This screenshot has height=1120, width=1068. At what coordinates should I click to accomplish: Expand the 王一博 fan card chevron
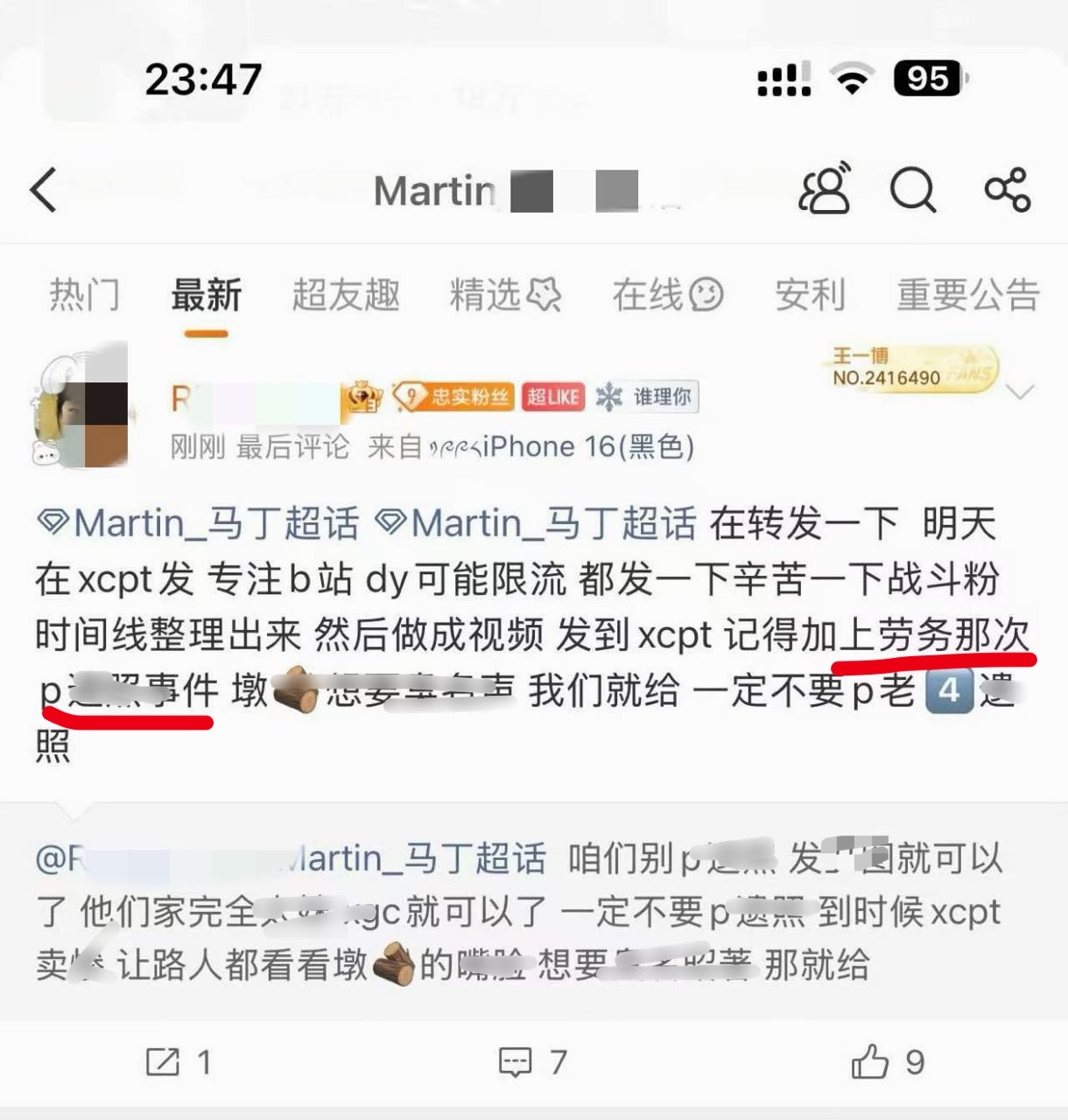coord(1018,394)
